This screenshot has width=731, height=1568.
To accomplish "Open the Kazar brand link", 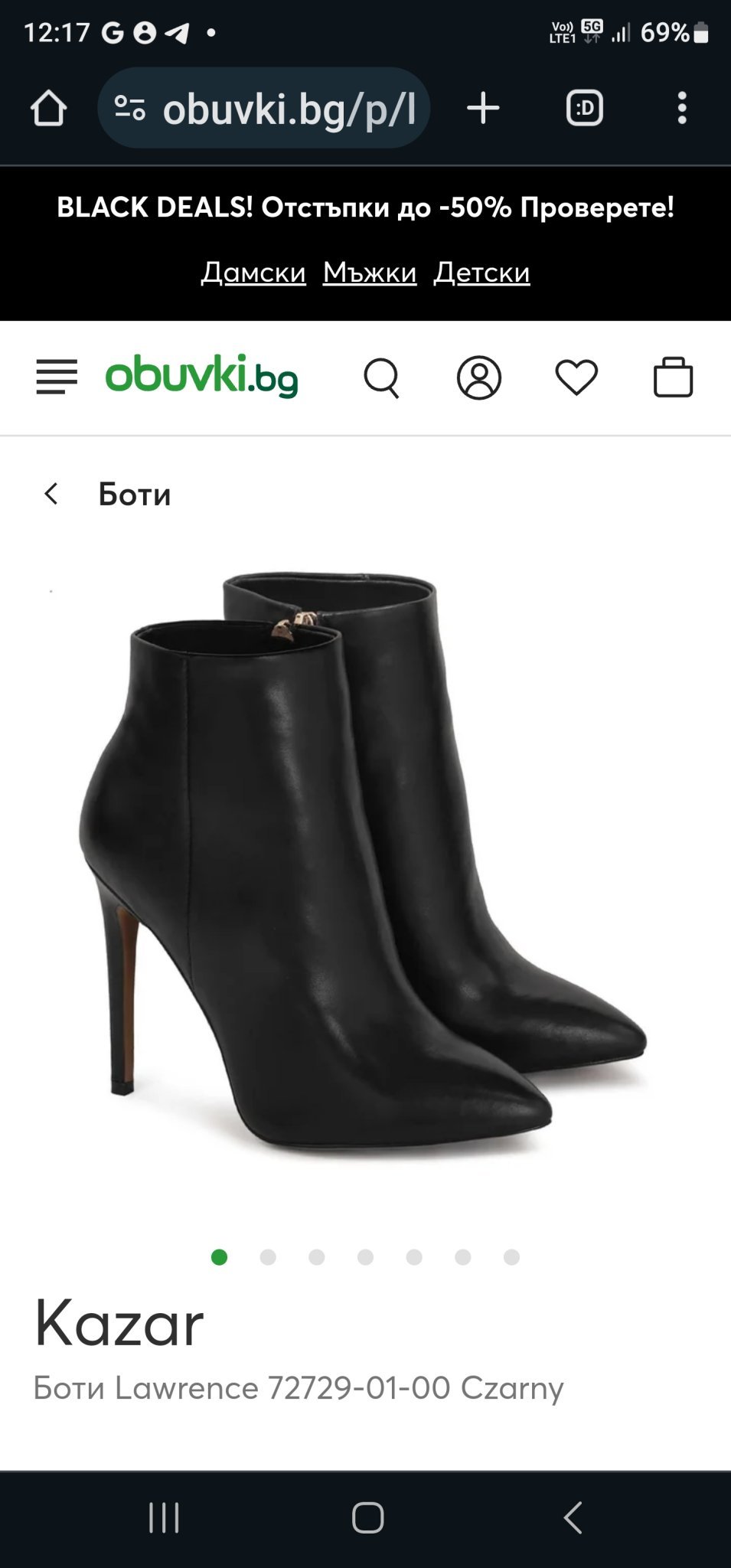I will [x=119, y=1323].
